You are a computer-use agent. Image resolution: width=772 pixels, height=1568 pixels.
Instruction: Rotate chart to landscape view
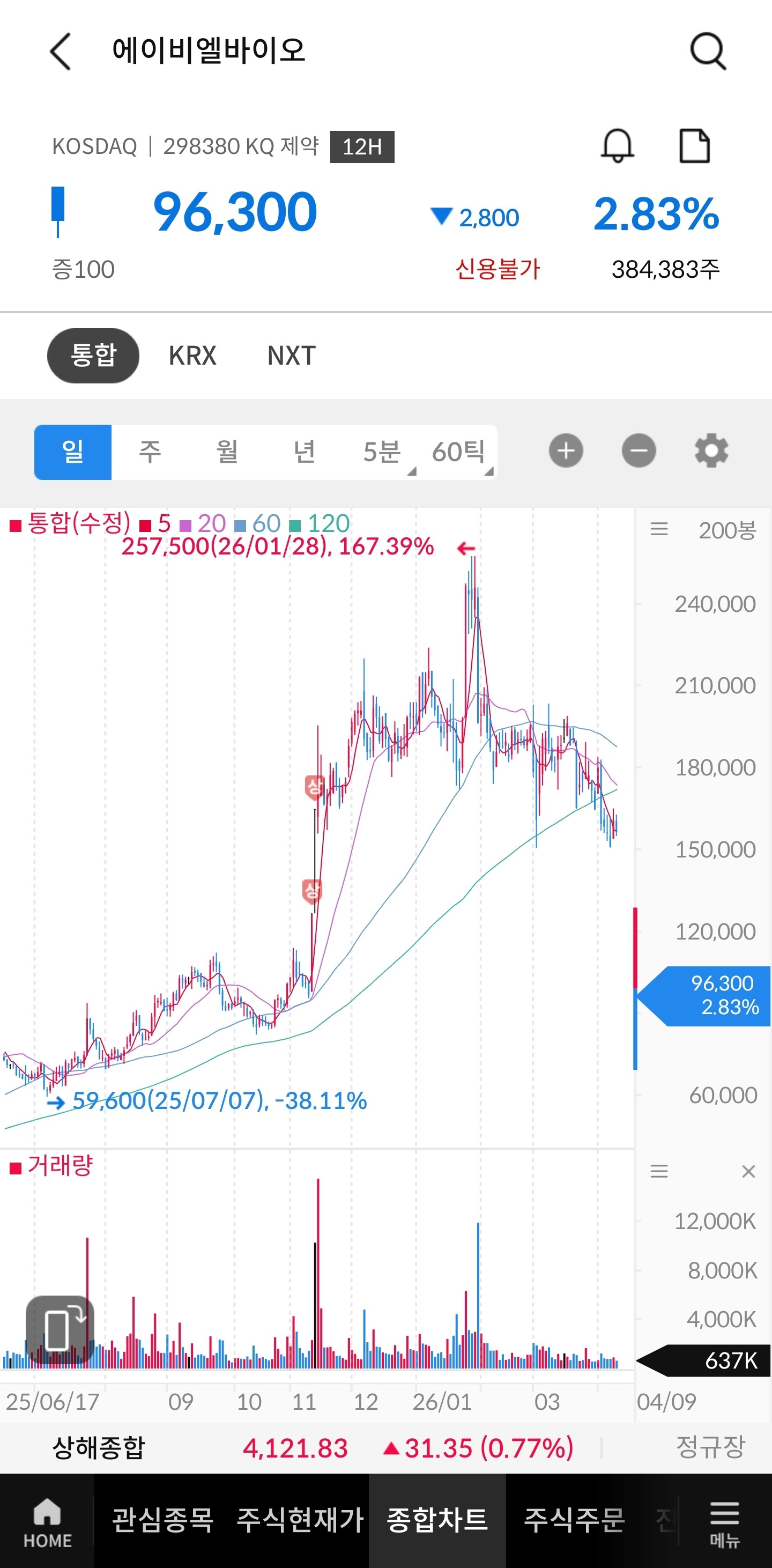coord(60,1330)
